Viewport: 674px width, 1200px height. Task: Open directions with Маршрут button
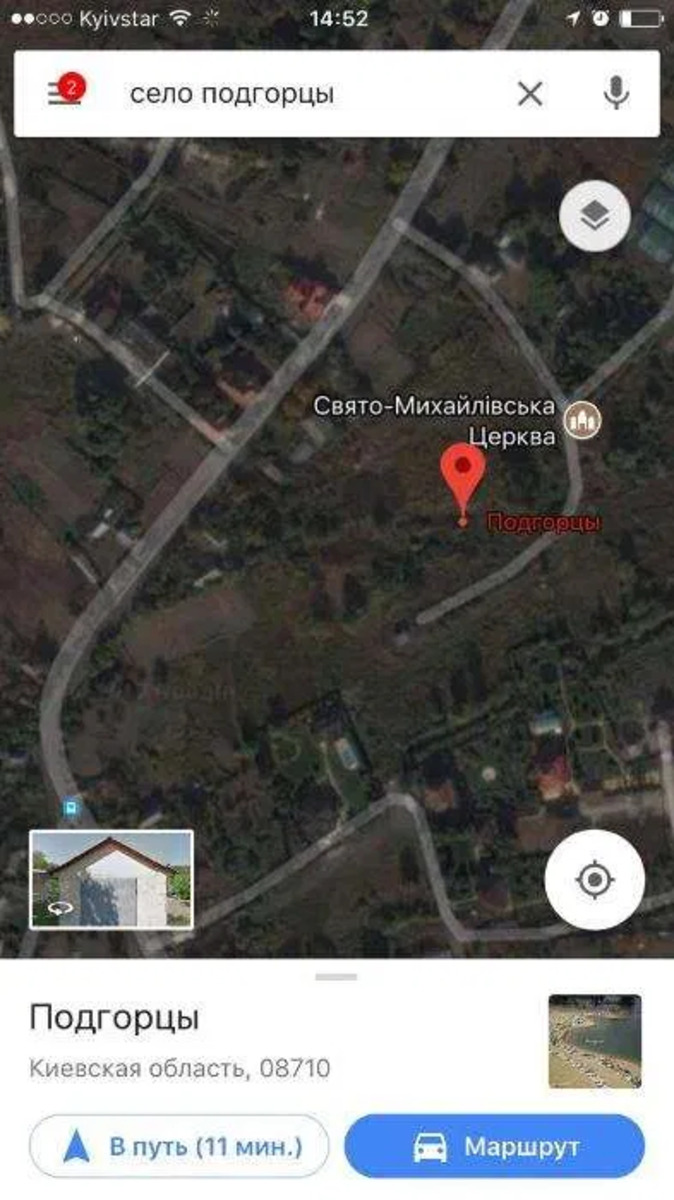[x=494, y=1146]
